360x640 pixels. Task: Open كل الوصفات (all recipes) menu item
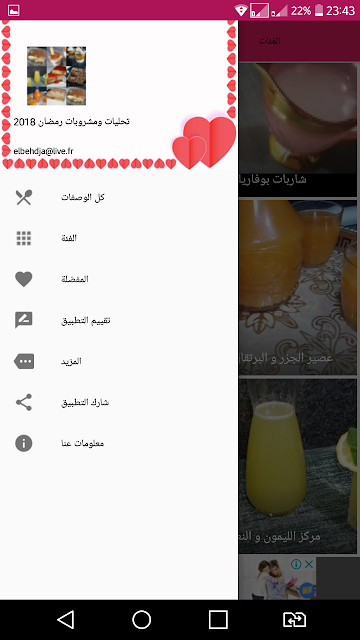pos(119,198)
